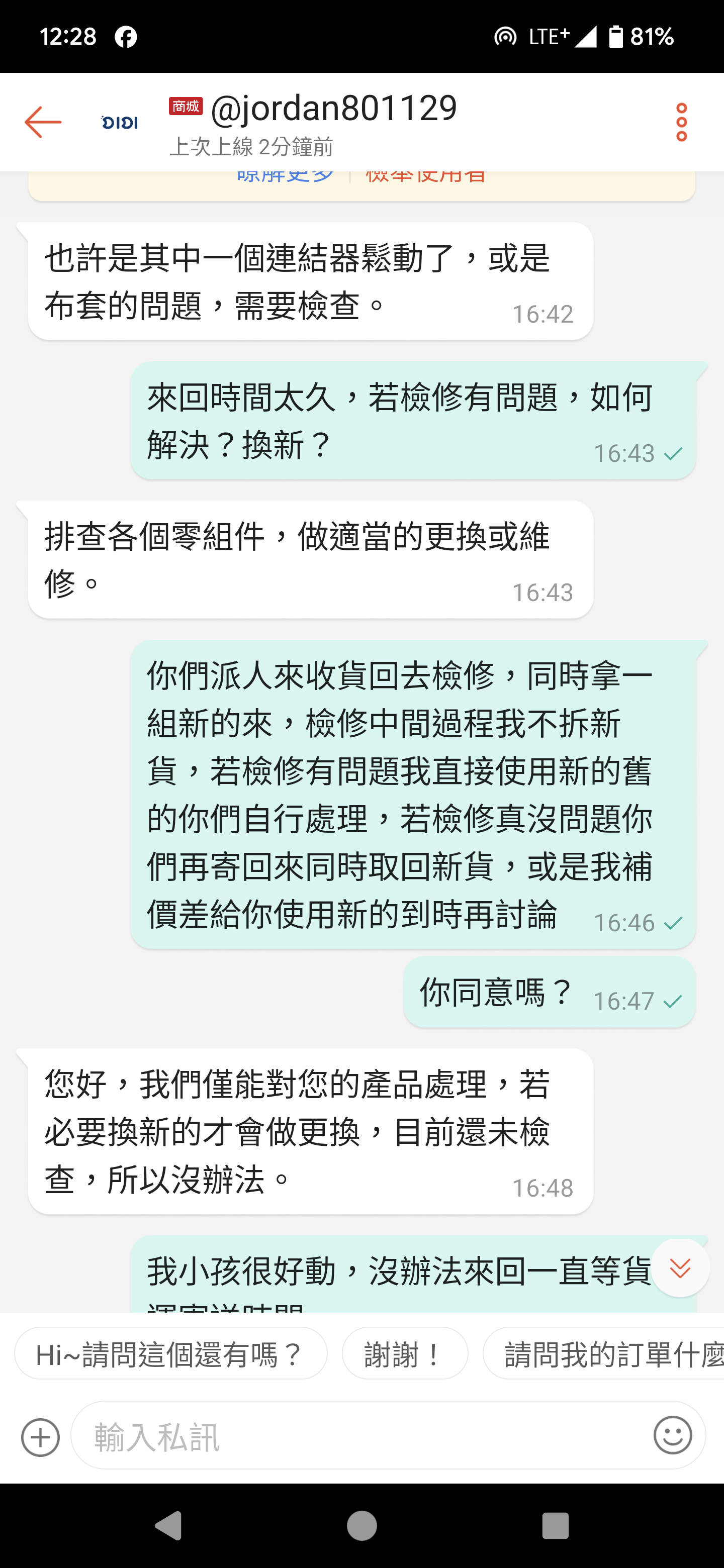This screenshot has height=1568, width=724.
Task: Select quick reply 'Hi~請問這個還有嗎？'
Action: coord(170,1354)
